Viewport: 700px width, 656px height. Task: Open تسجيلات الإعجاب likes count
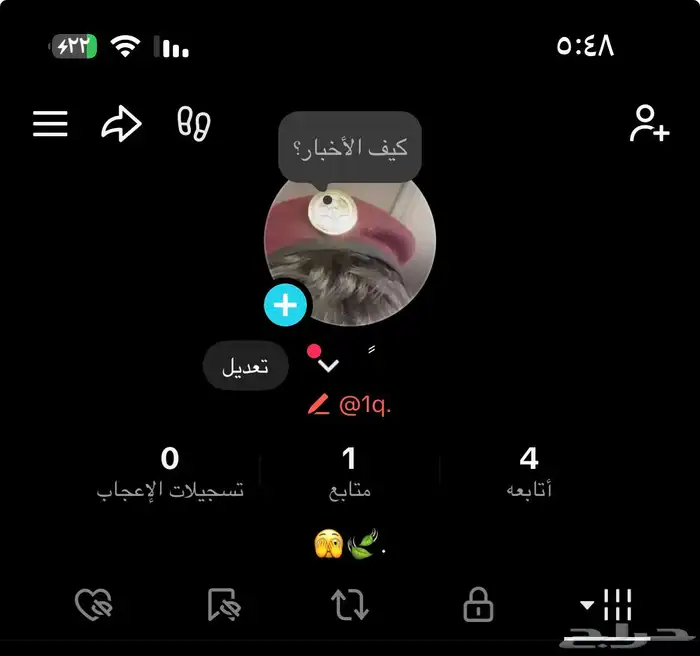pyautogui.click(x=170, y=472)
